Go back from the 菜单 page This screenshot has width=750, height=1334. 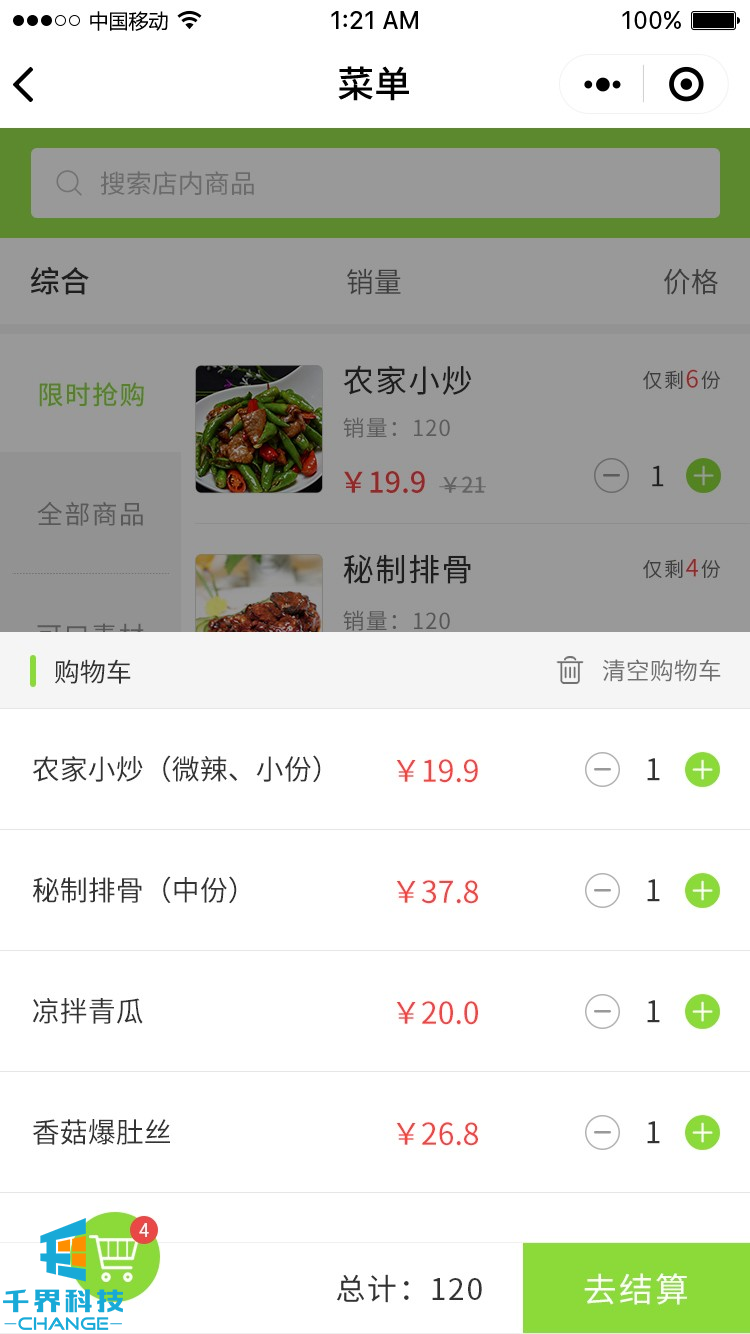(x=25, y=85)
